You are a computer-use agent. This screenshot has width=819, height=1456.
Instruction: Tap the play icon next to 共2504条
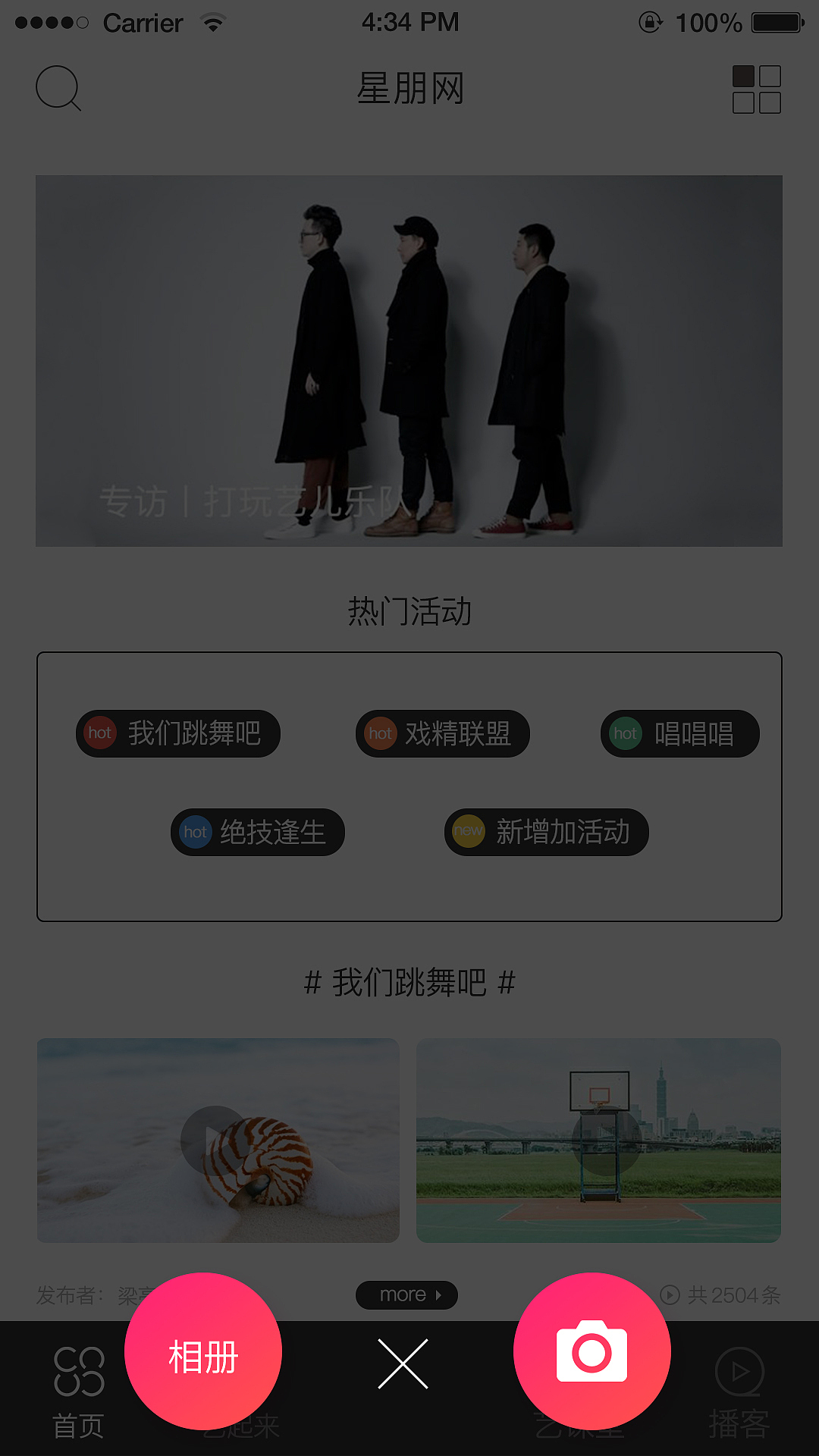(x=673, y=1295)
